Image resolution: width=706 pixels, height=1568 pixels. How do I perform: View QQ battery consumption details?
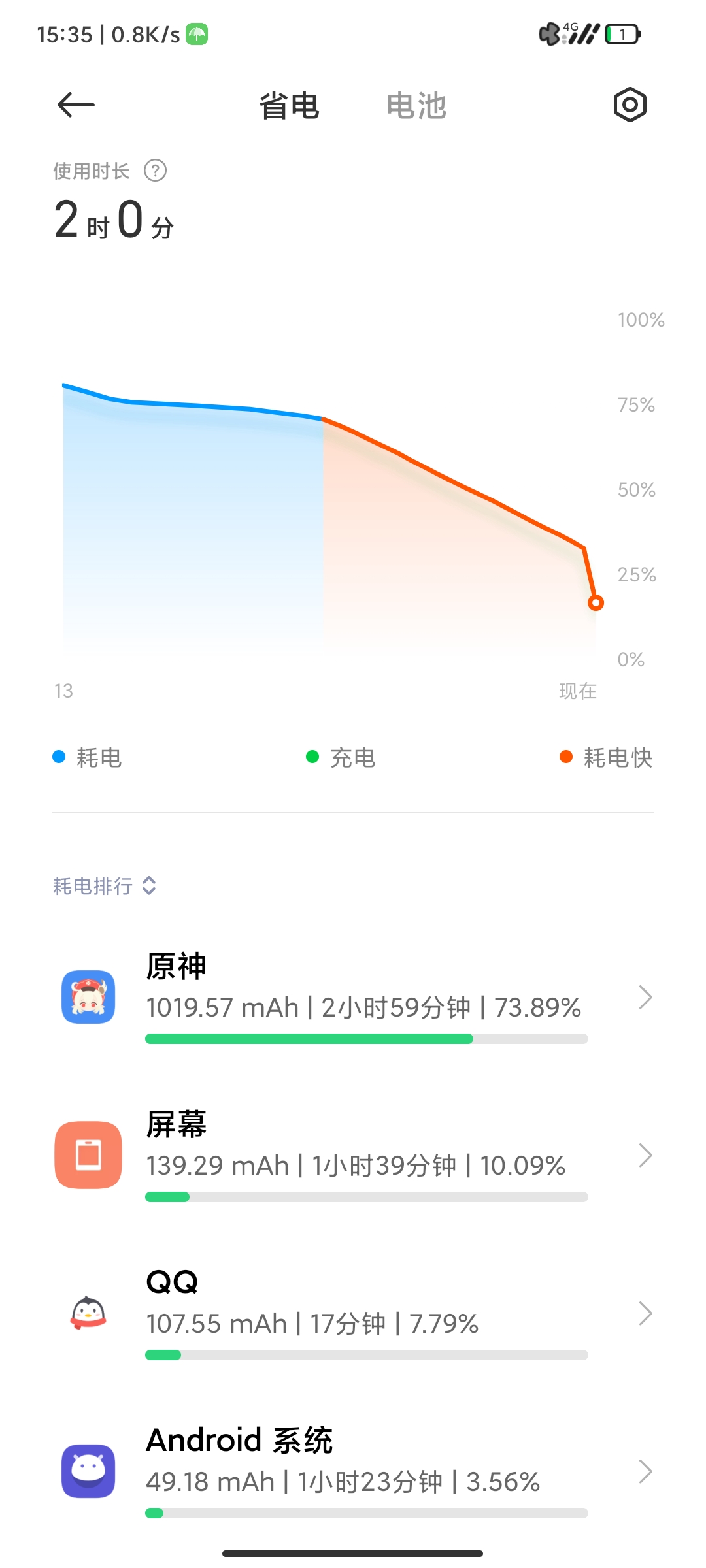[x=353, y=1314]
